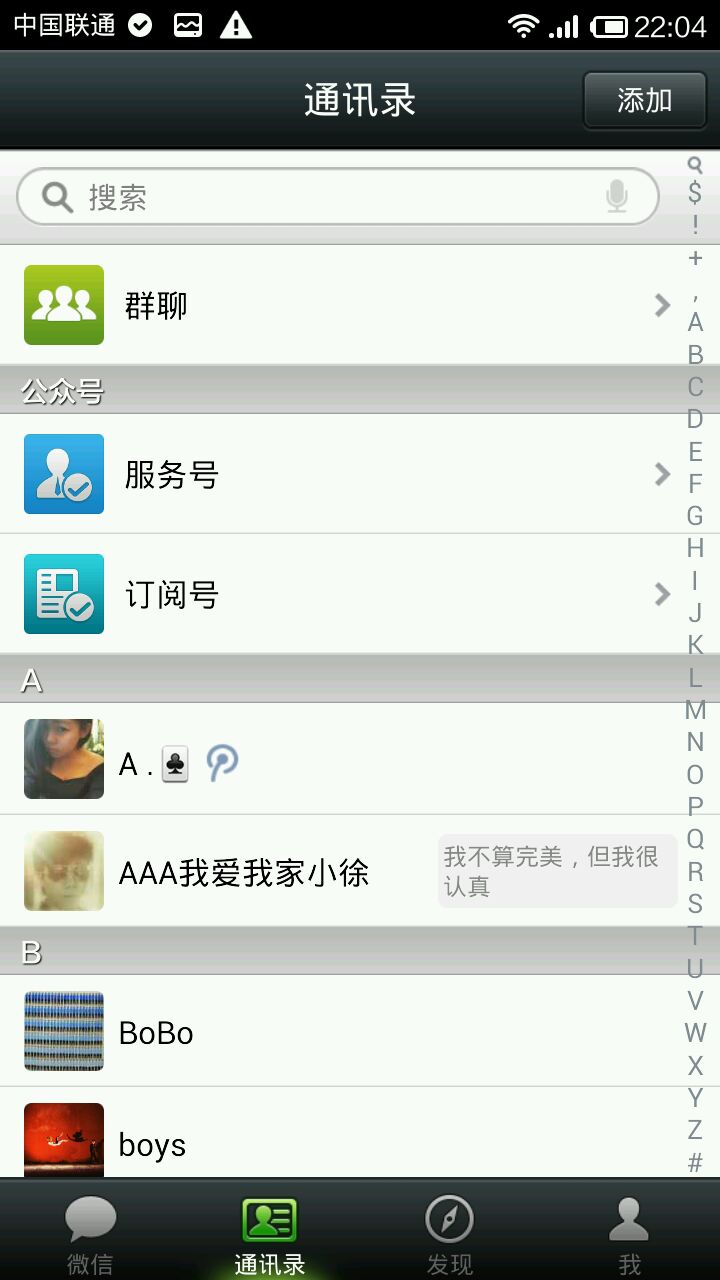
Task: Select the 通讯录 tab
Action: click(x=270, y=1232)
